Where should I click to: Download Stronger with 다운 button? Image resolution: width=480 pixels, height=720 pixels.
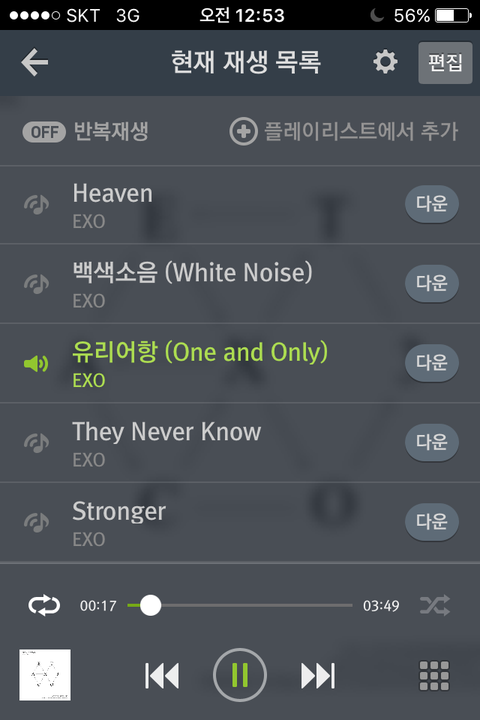point(432,521)
